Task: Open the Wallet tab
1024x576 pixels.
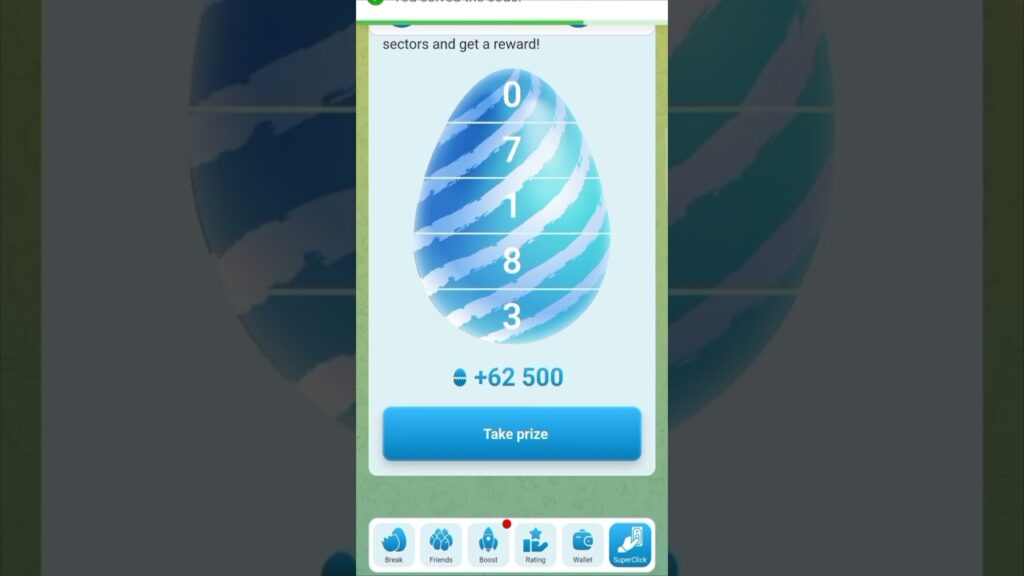Action: tap(582, 545)
